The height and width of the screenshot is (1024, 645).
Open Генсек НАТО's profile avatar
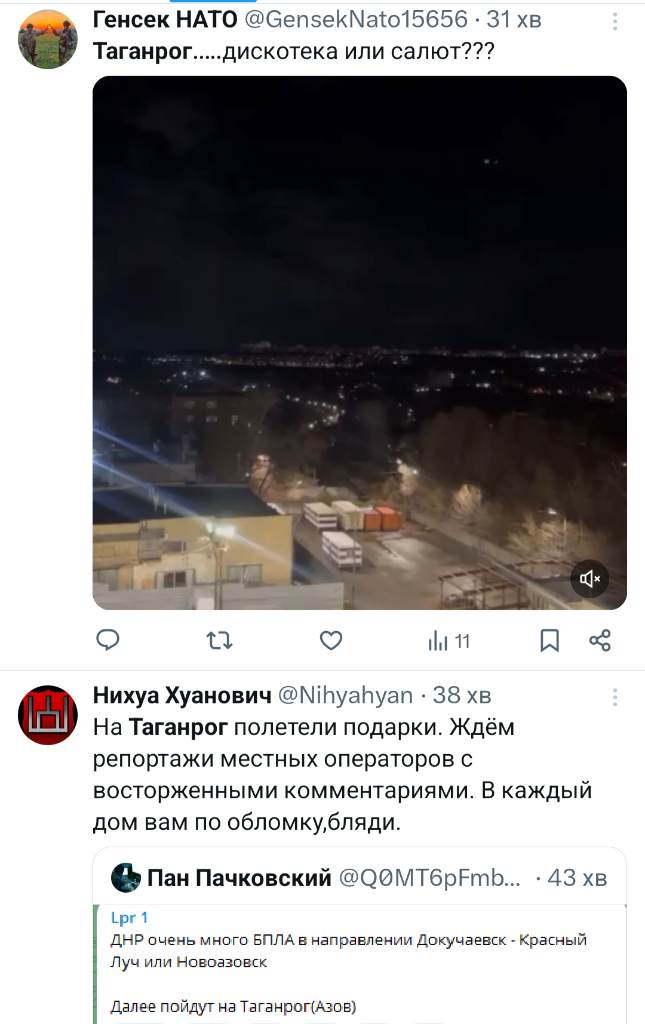(x=47, y=39)
